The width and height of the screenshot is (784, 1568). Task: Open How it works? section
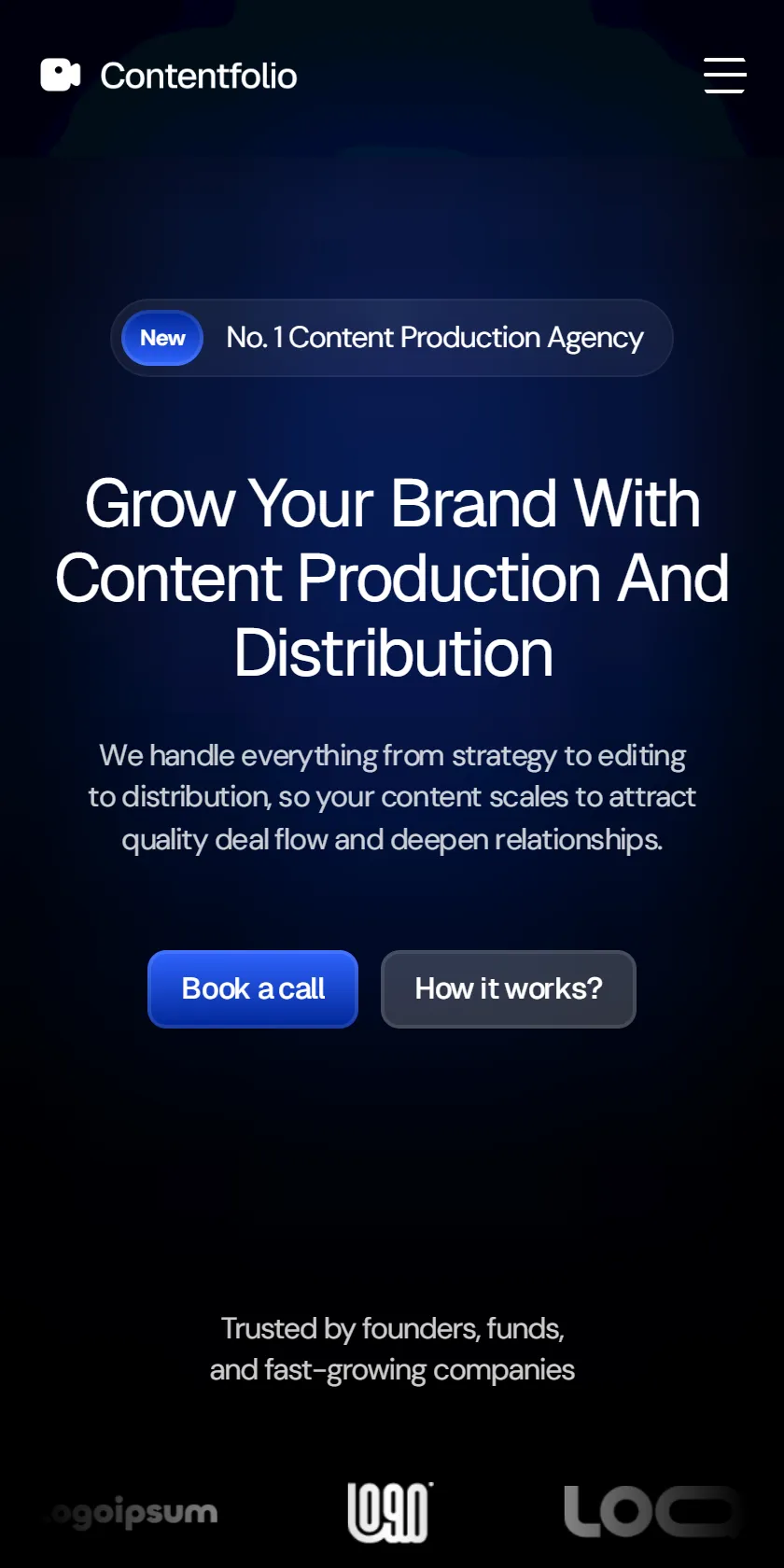[x=509, y=989]
